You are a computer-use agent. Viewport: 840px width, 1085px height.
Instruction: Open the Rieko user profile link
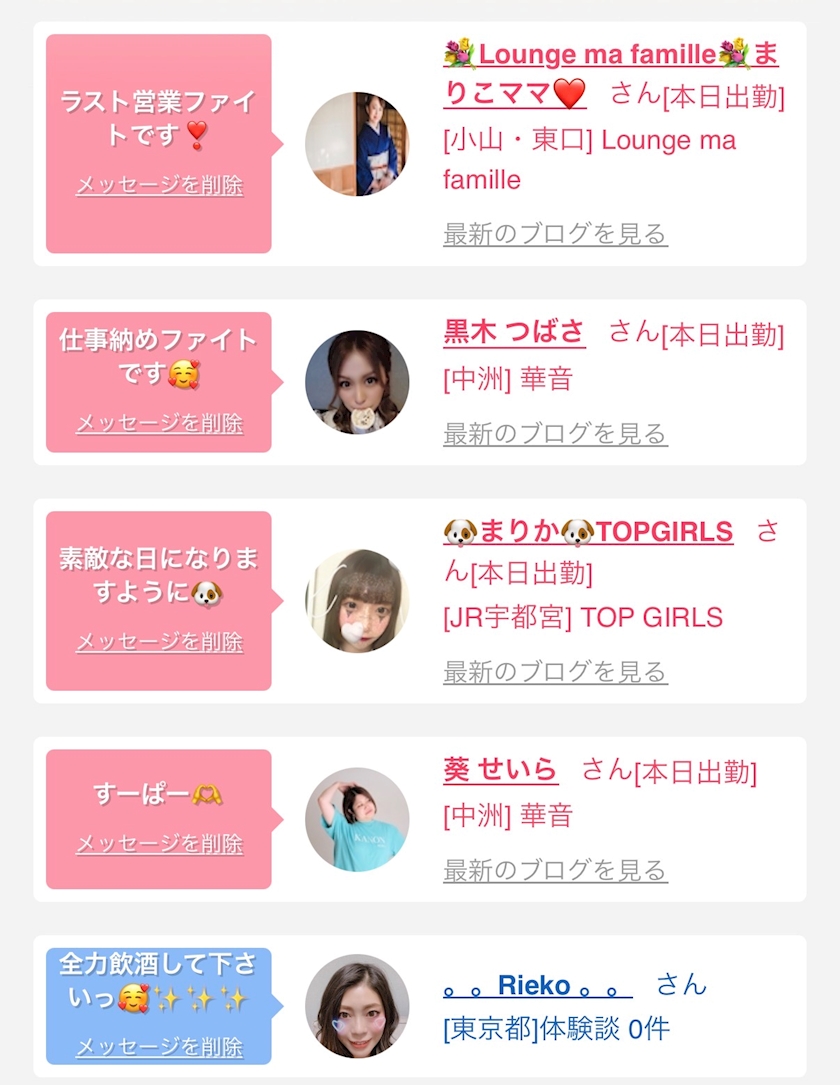(x=537, y=986)
